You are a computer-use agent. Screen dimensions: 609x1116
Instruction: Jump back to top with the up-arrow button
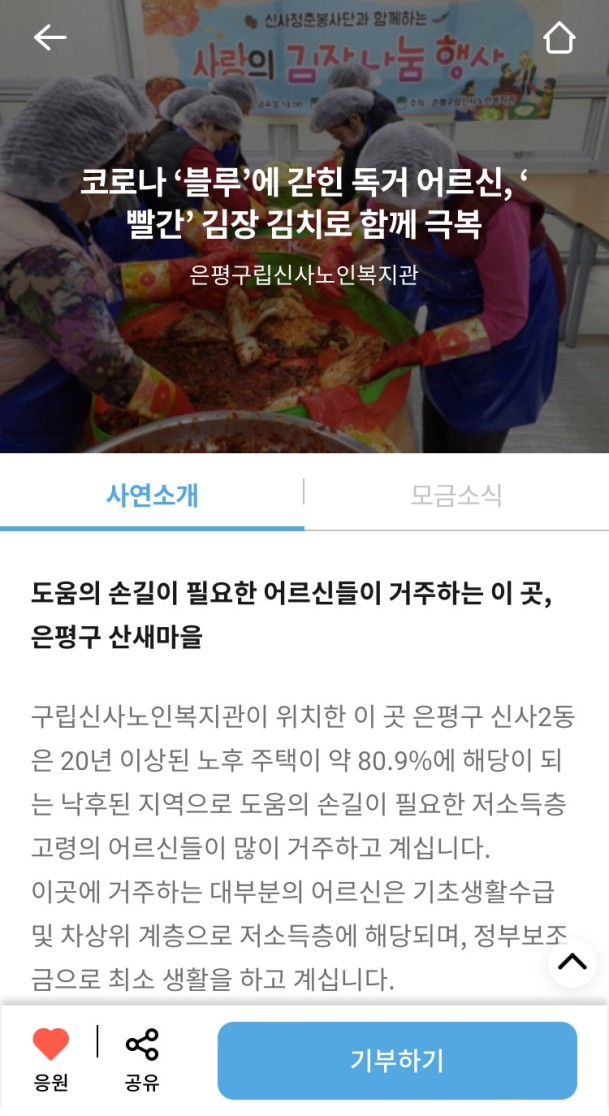pos(572,962)
